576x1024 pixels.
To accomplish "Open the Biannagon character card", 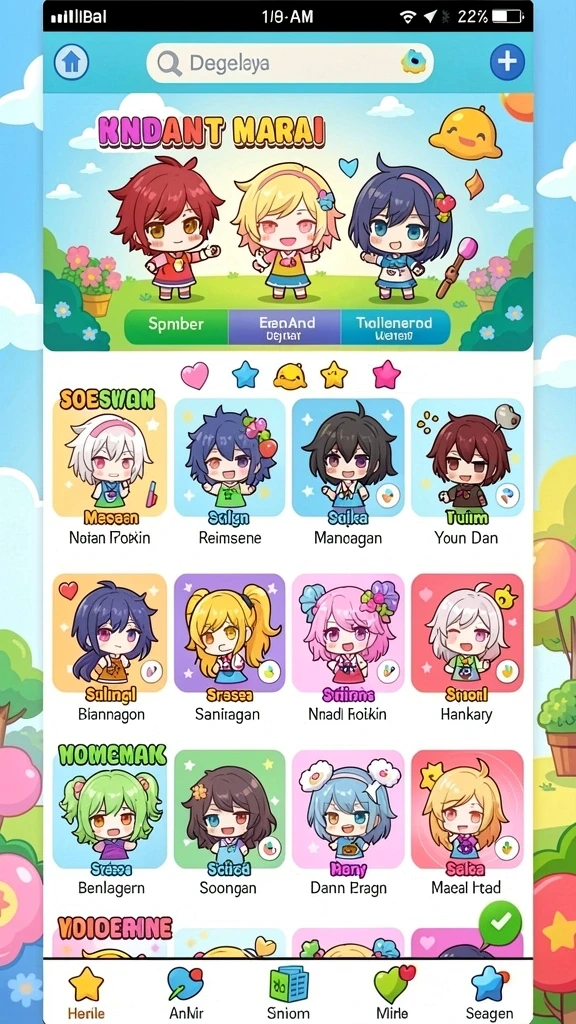I will 110,647.
